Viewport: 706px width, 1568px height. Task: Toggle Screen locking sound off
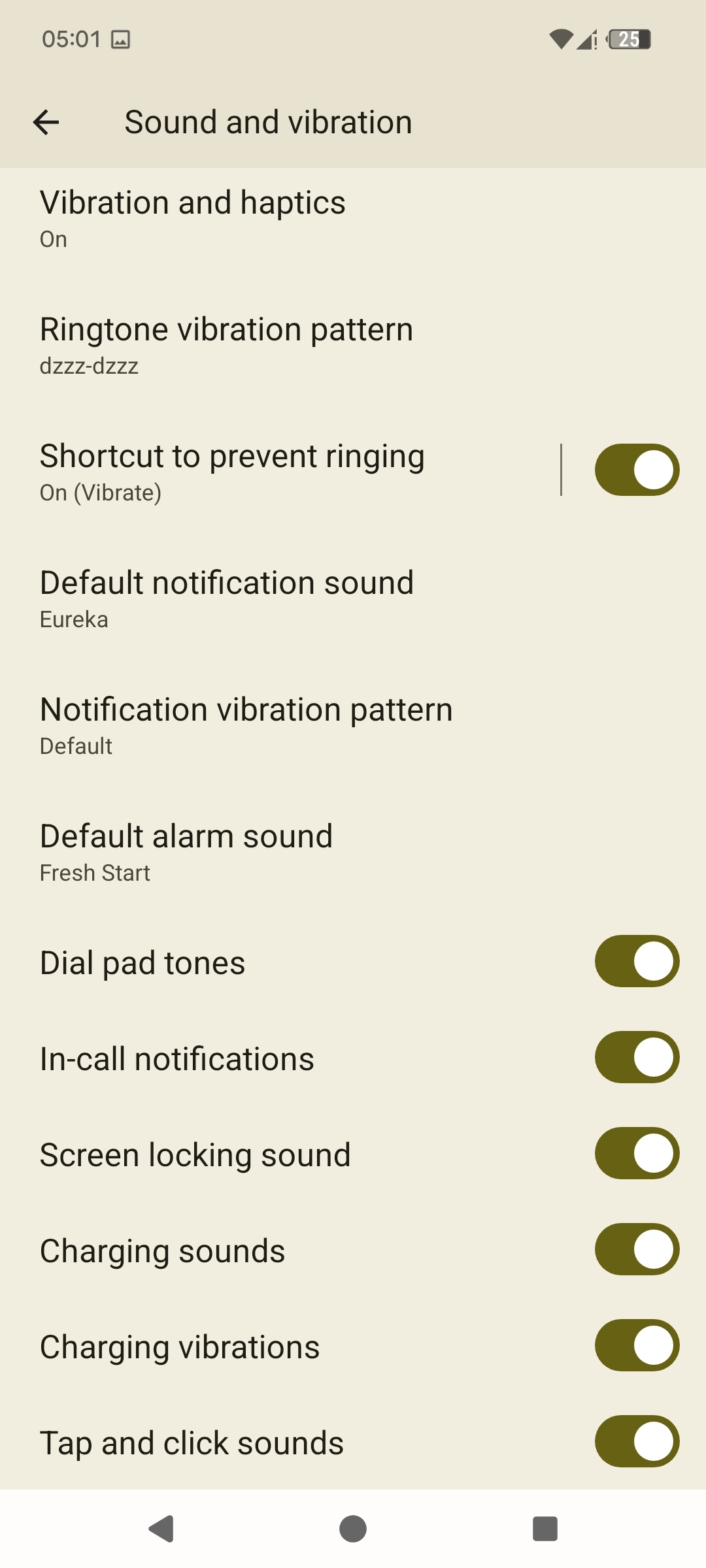pos(636,1153)
